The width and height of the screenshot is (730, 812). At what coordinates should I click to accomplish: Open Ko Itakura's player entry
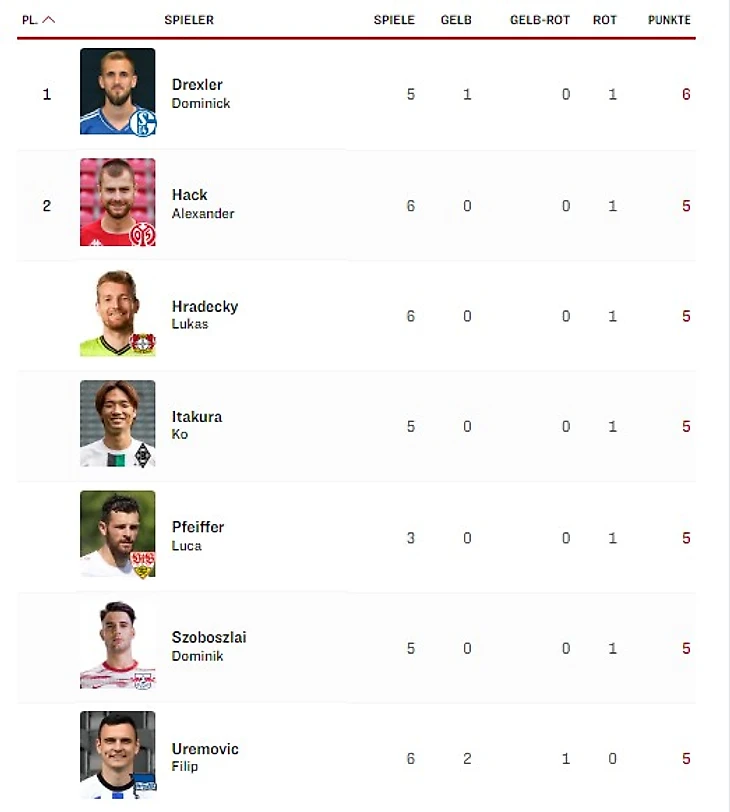click(x=196, y=424)
